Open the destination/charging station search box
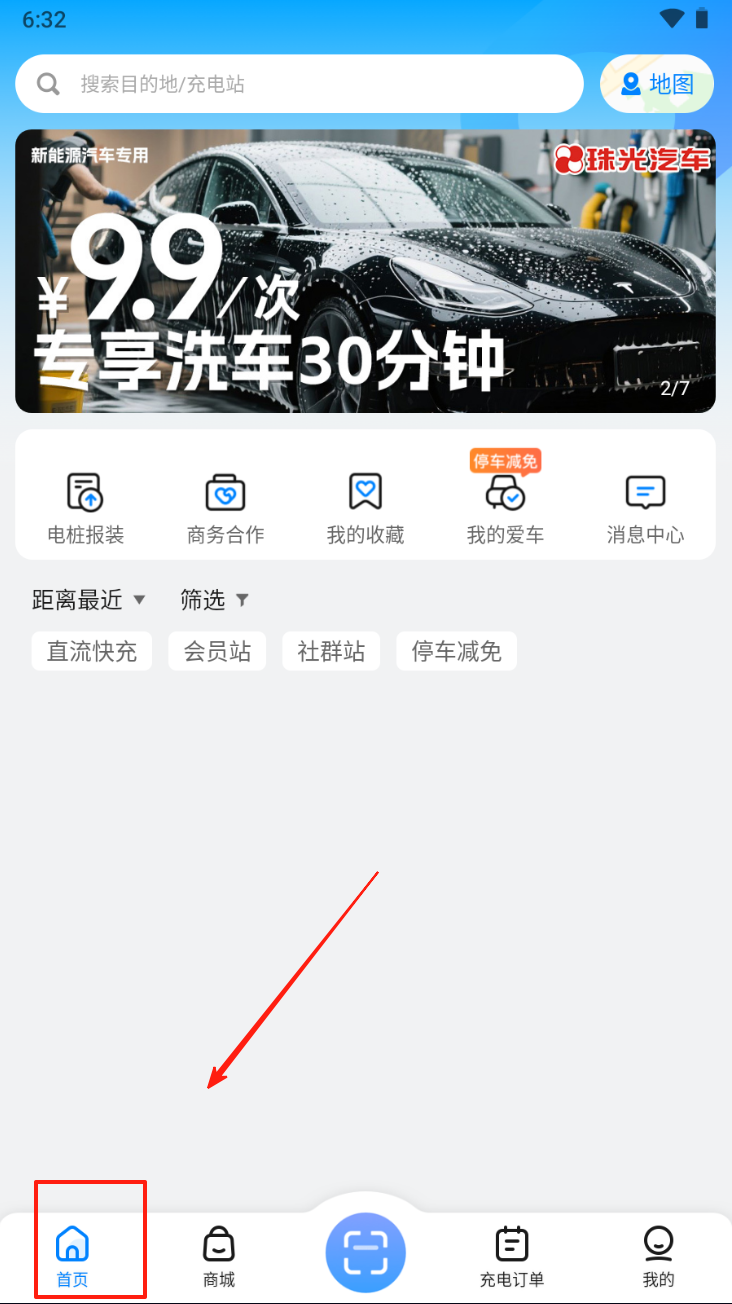 pos(298,84)
